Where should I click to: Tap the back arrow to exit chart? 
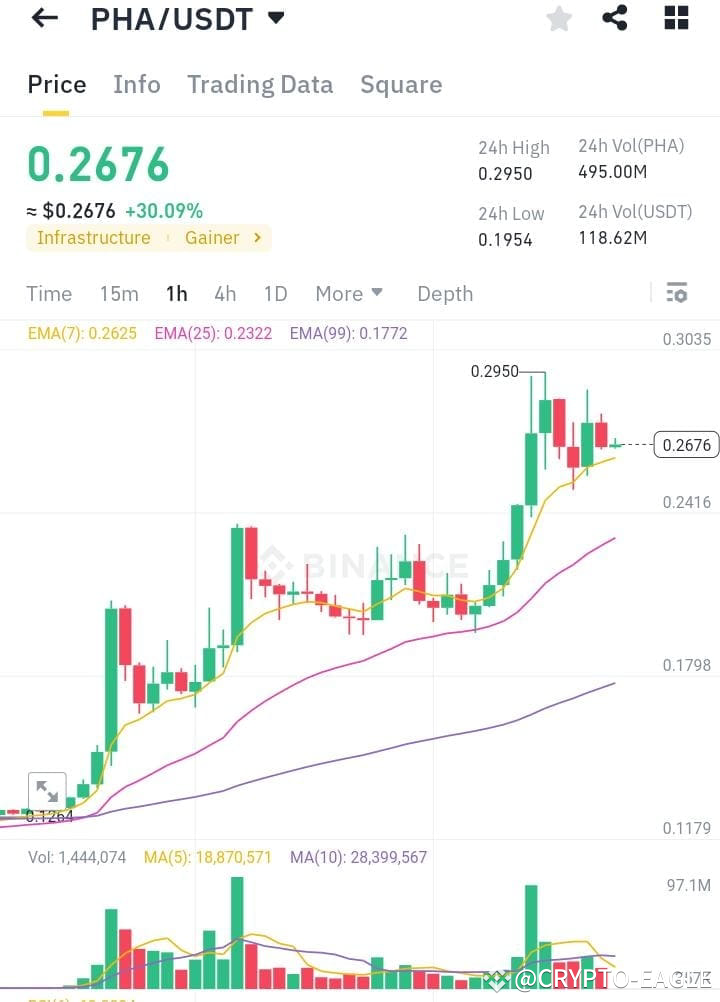click(x=42, y=18)
